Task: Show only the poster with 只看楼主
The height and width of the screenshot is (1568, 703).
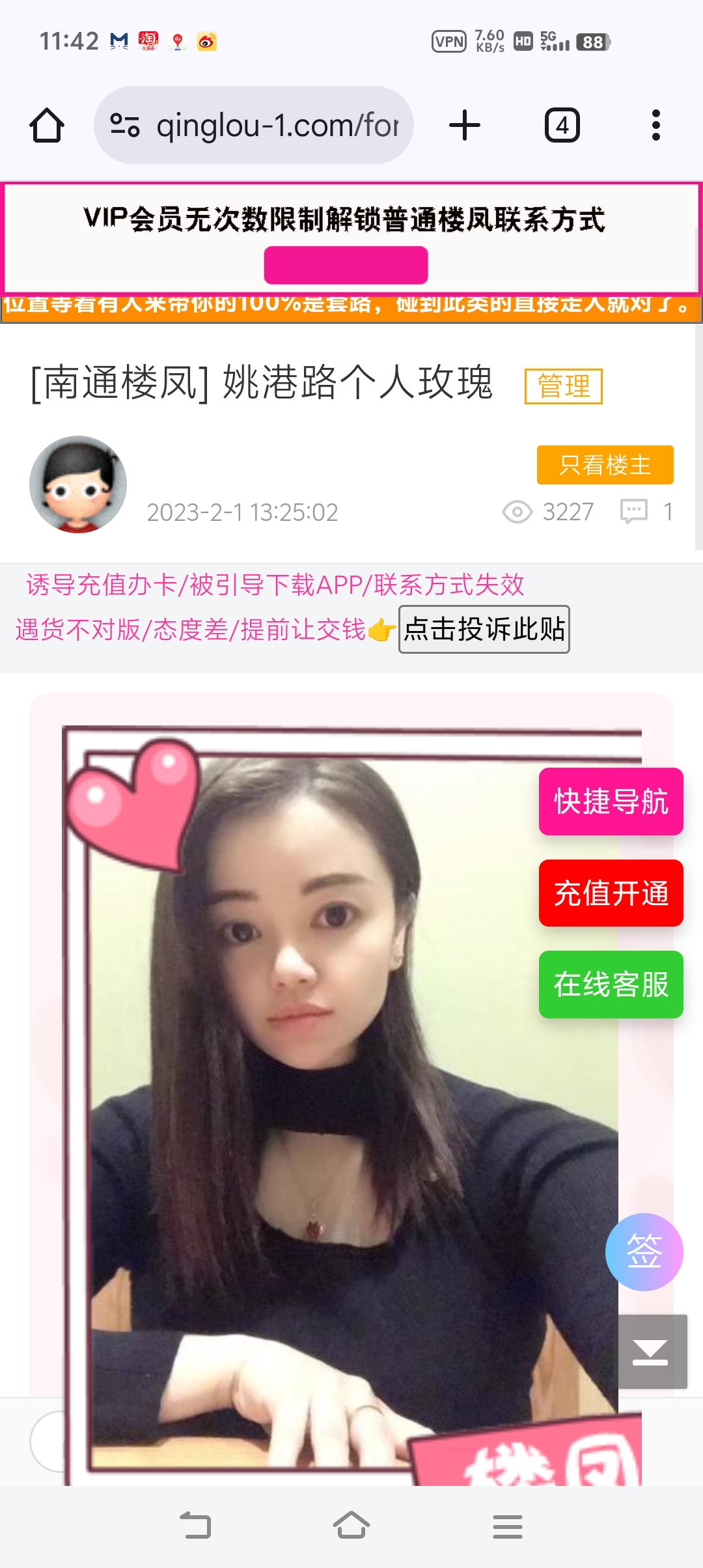Action: 605,465
